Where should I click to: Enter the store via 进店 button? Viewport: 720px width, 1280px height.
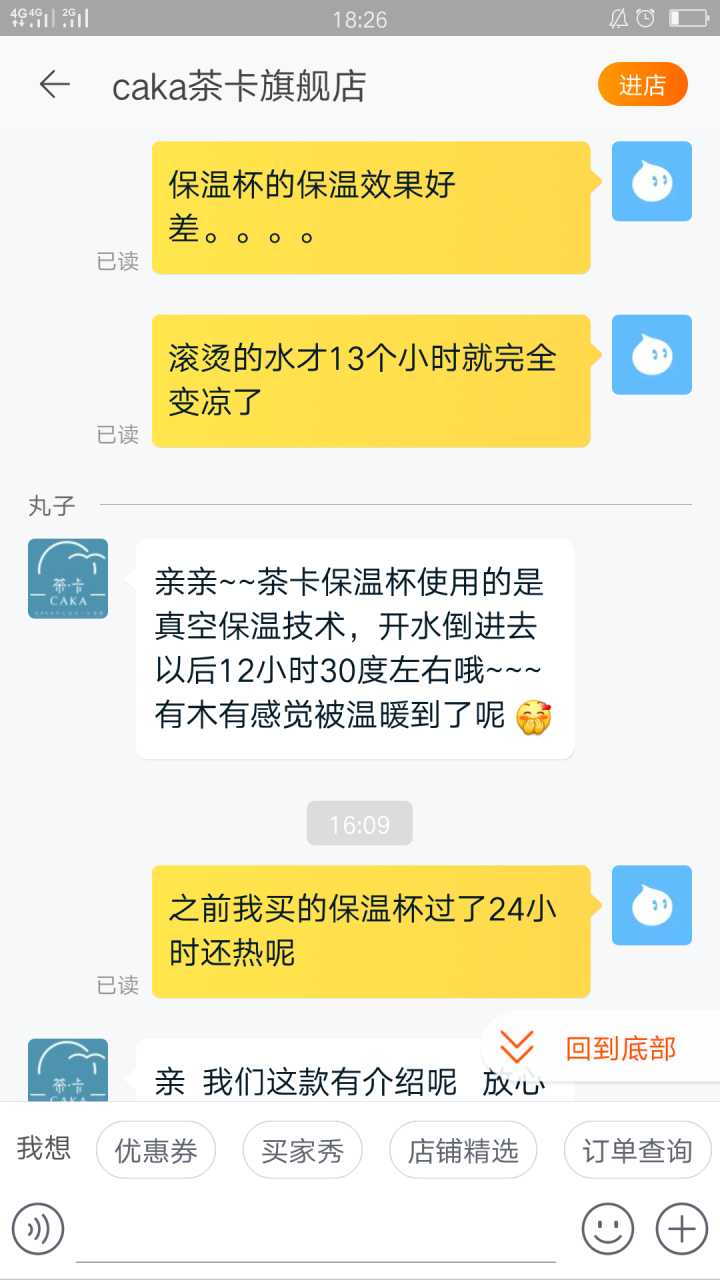click(x=642, y=85)
